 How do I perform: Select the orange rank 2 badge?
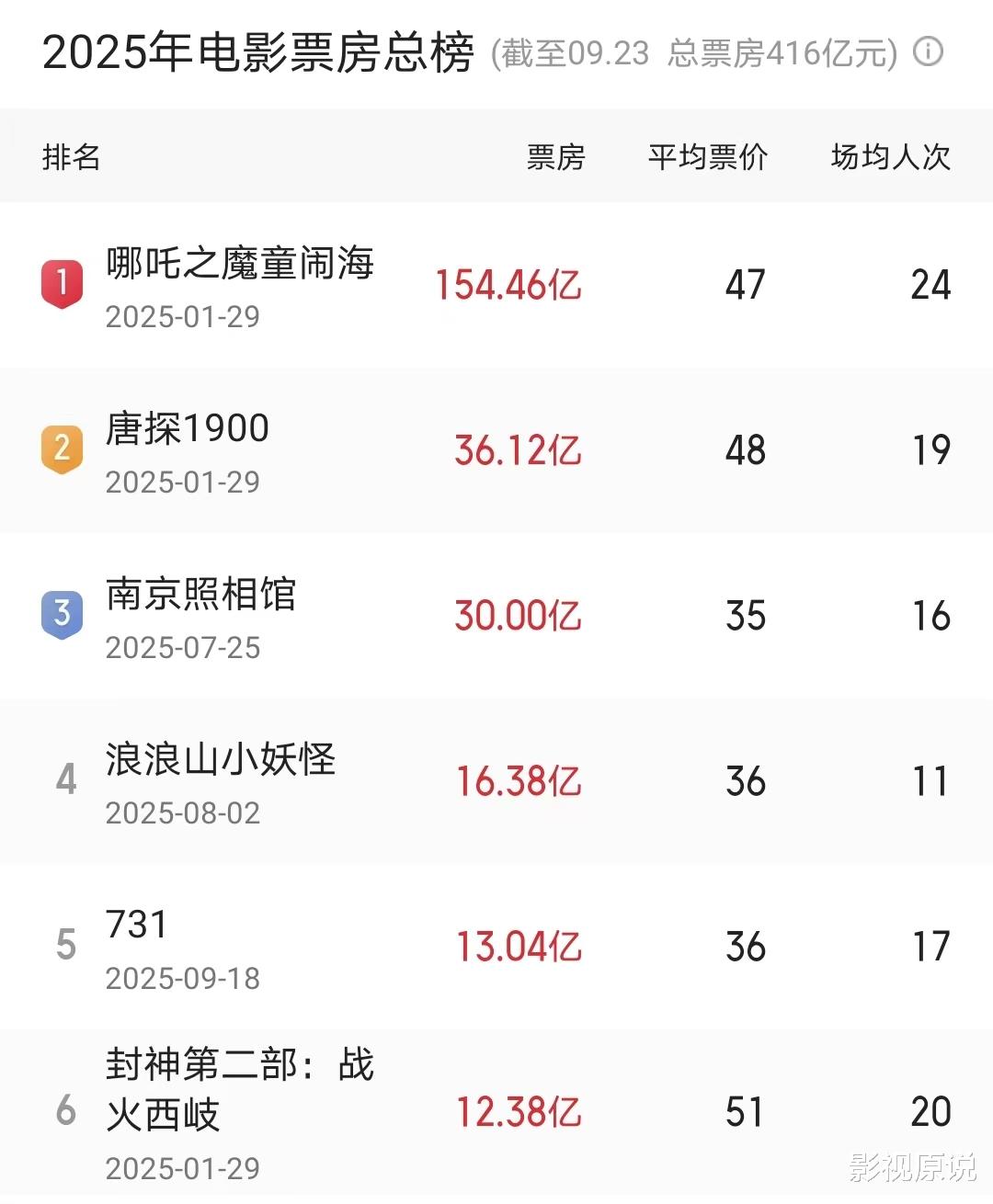pyautogui.click(x=62, y=449)
